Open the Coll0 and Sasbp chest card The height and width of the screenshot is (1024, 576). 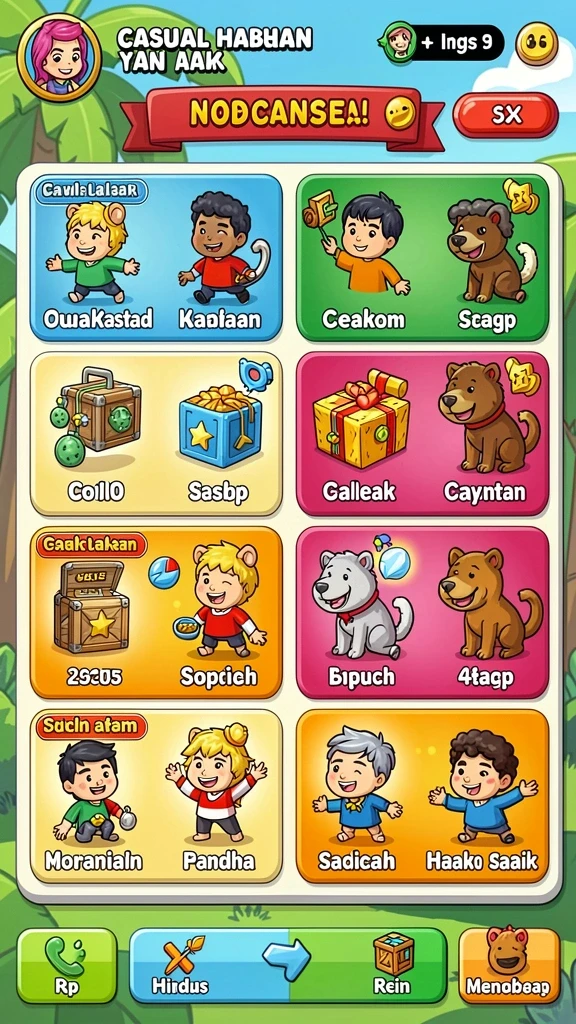click(x=156, y=434)
